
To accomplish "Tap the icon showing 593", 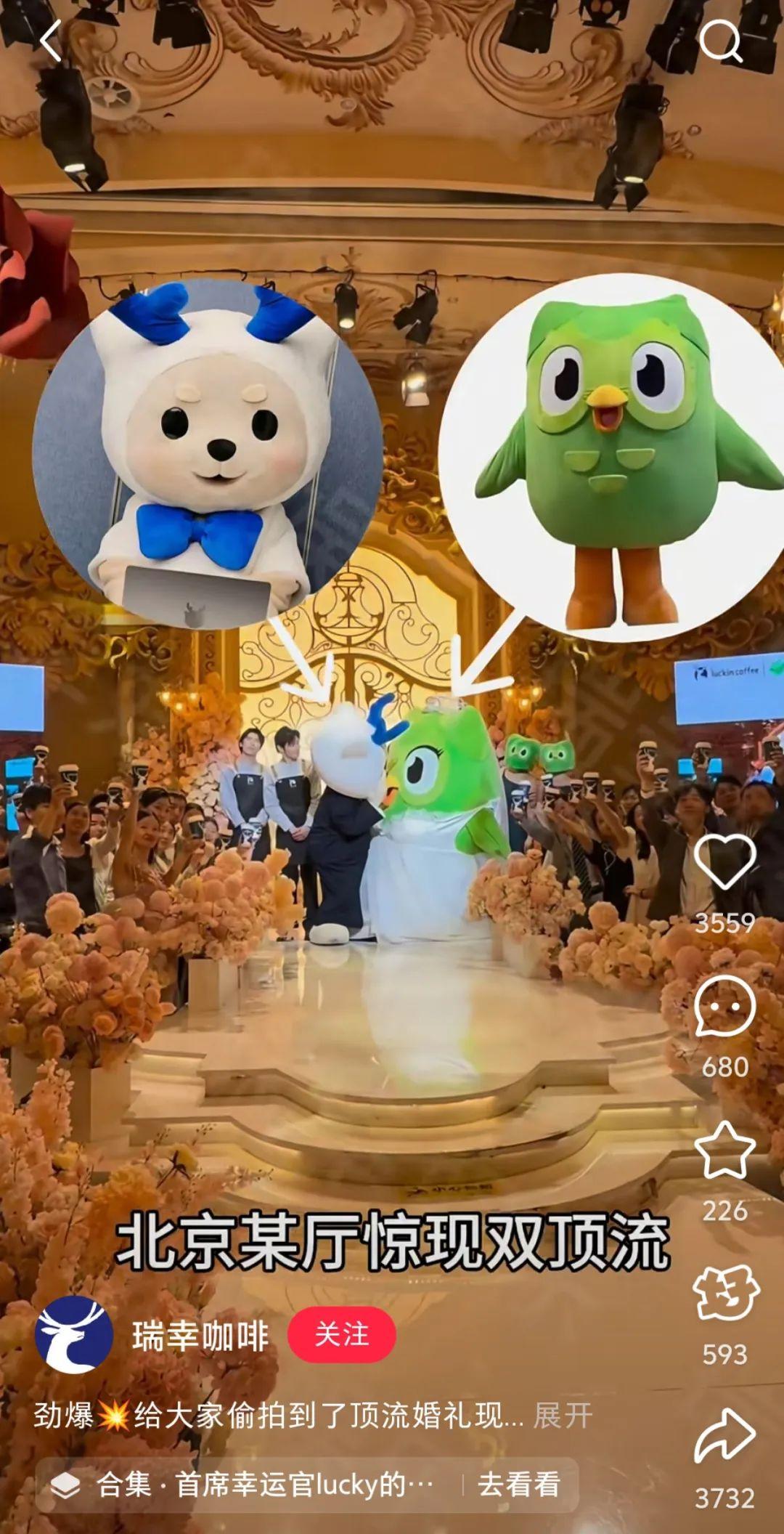I will coord(724,1294).
